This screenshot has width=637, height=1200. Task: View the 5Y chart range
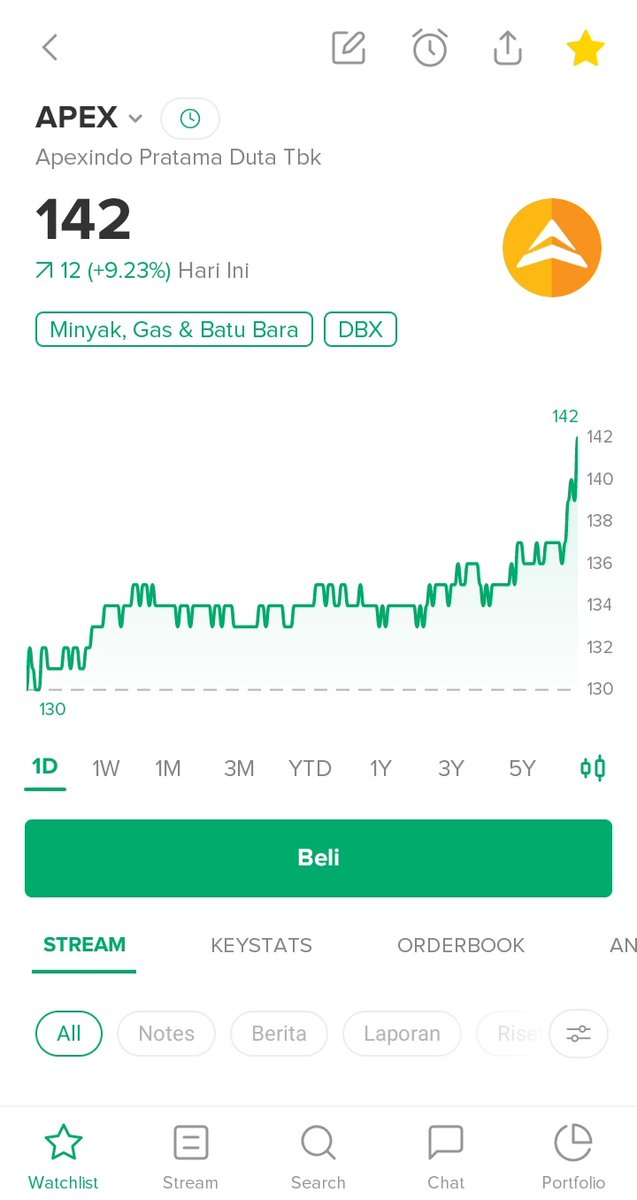click(x=522, y=768)
